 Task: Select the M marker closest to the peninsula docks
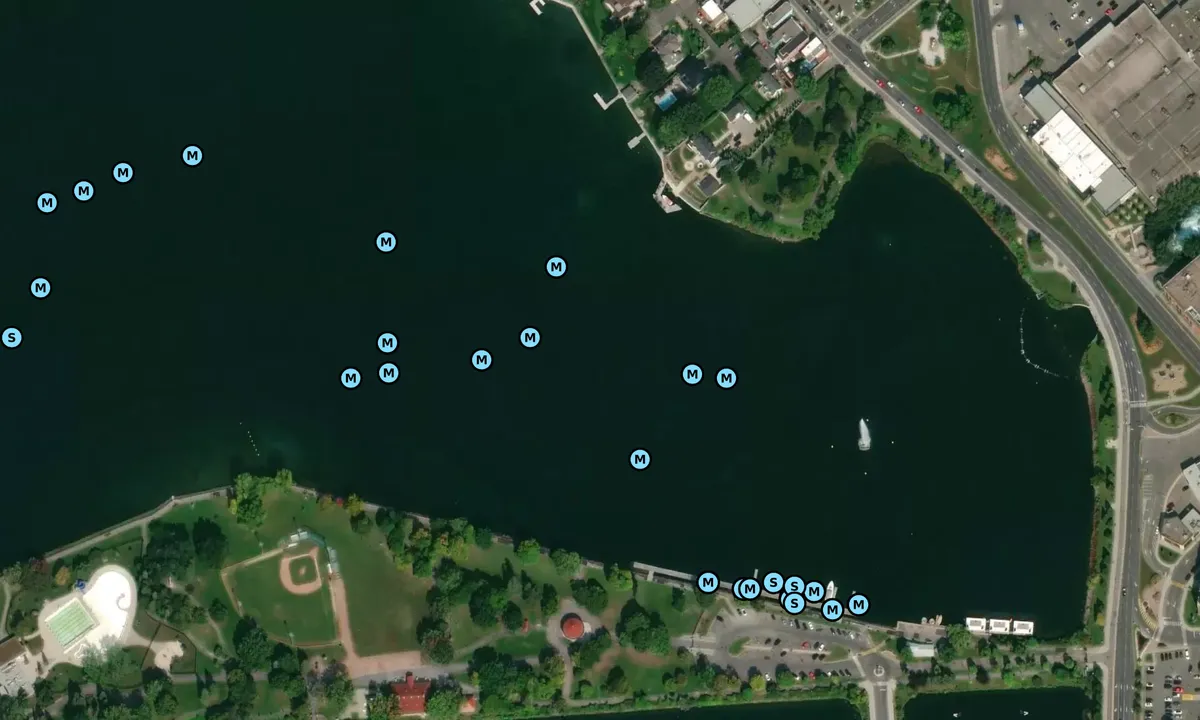point(556,267)
